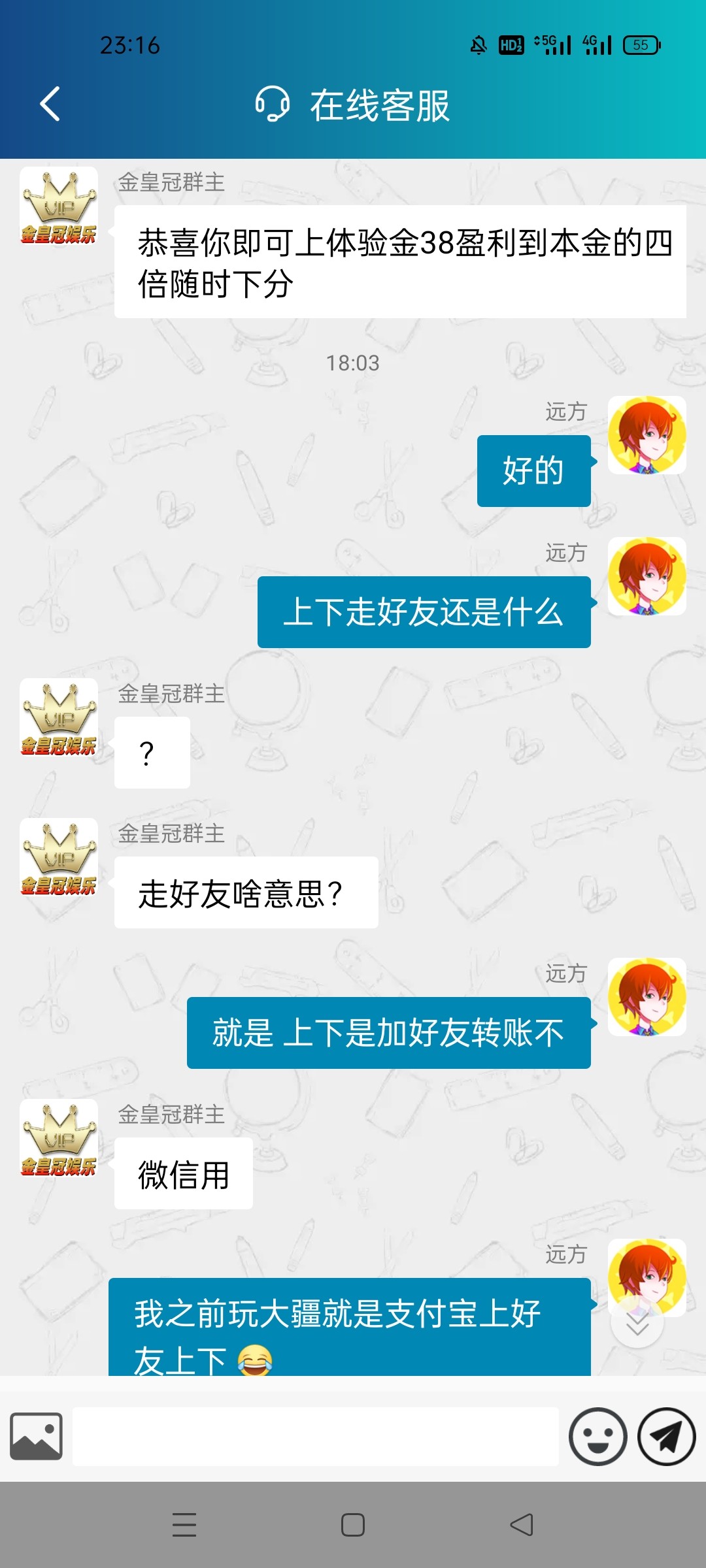Go back from the 在线客服 chat
The image size is (706, 1568).
(x=50, y=104)
